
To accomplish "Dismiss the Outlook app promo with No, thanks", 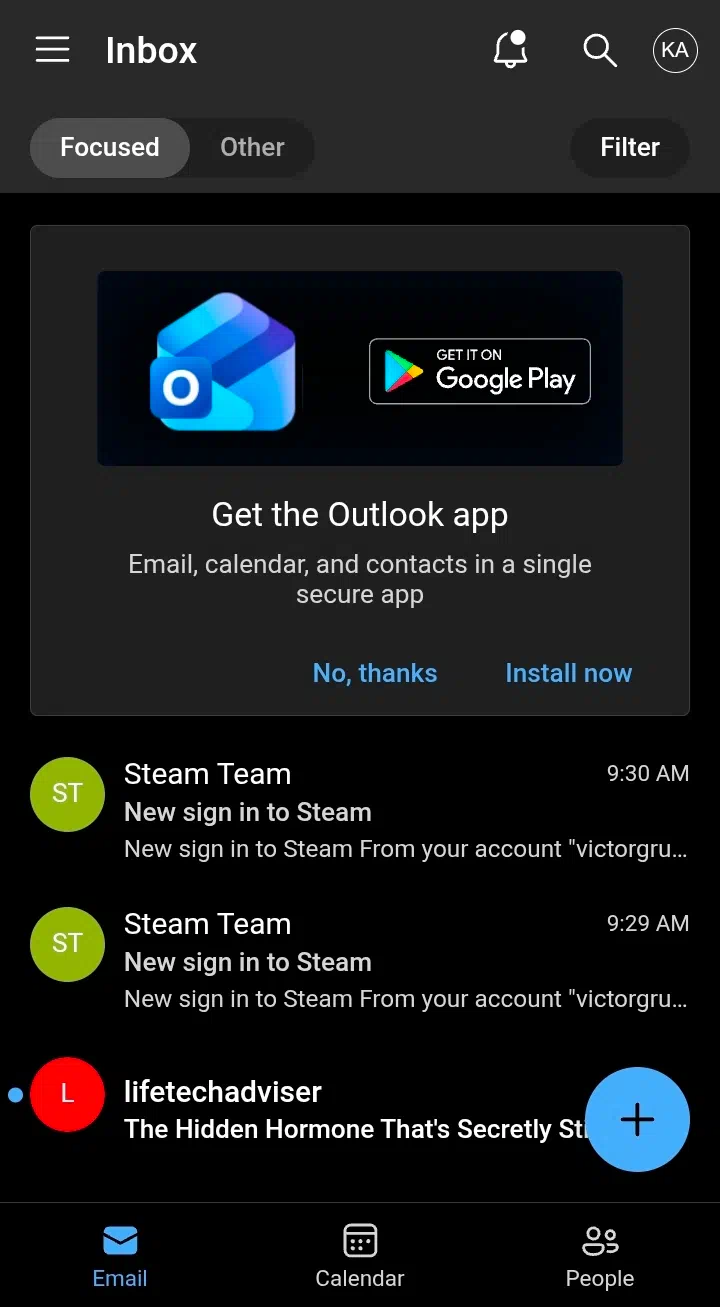I will point(375,673).
